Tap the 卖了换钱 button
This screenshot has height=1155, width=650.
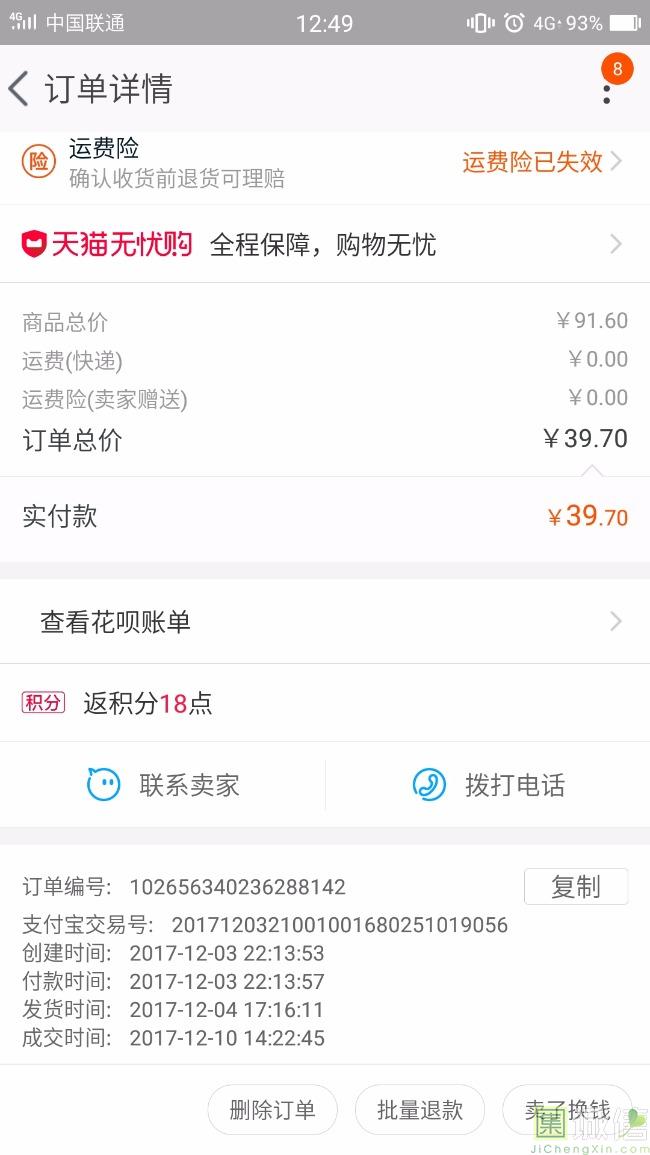[x=567, y=1109]
